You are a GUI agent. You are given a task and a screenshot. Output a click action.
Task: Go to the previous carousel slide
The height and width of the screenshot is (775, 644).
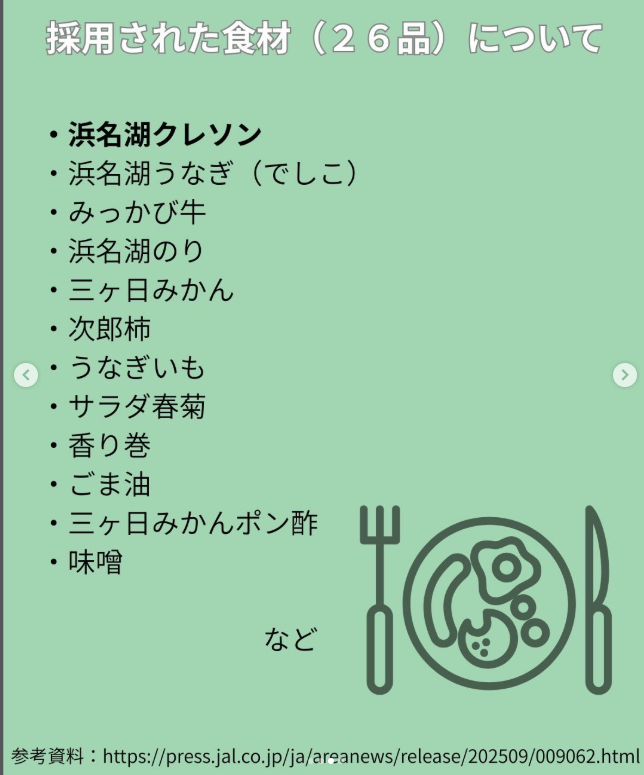point(26,375)
